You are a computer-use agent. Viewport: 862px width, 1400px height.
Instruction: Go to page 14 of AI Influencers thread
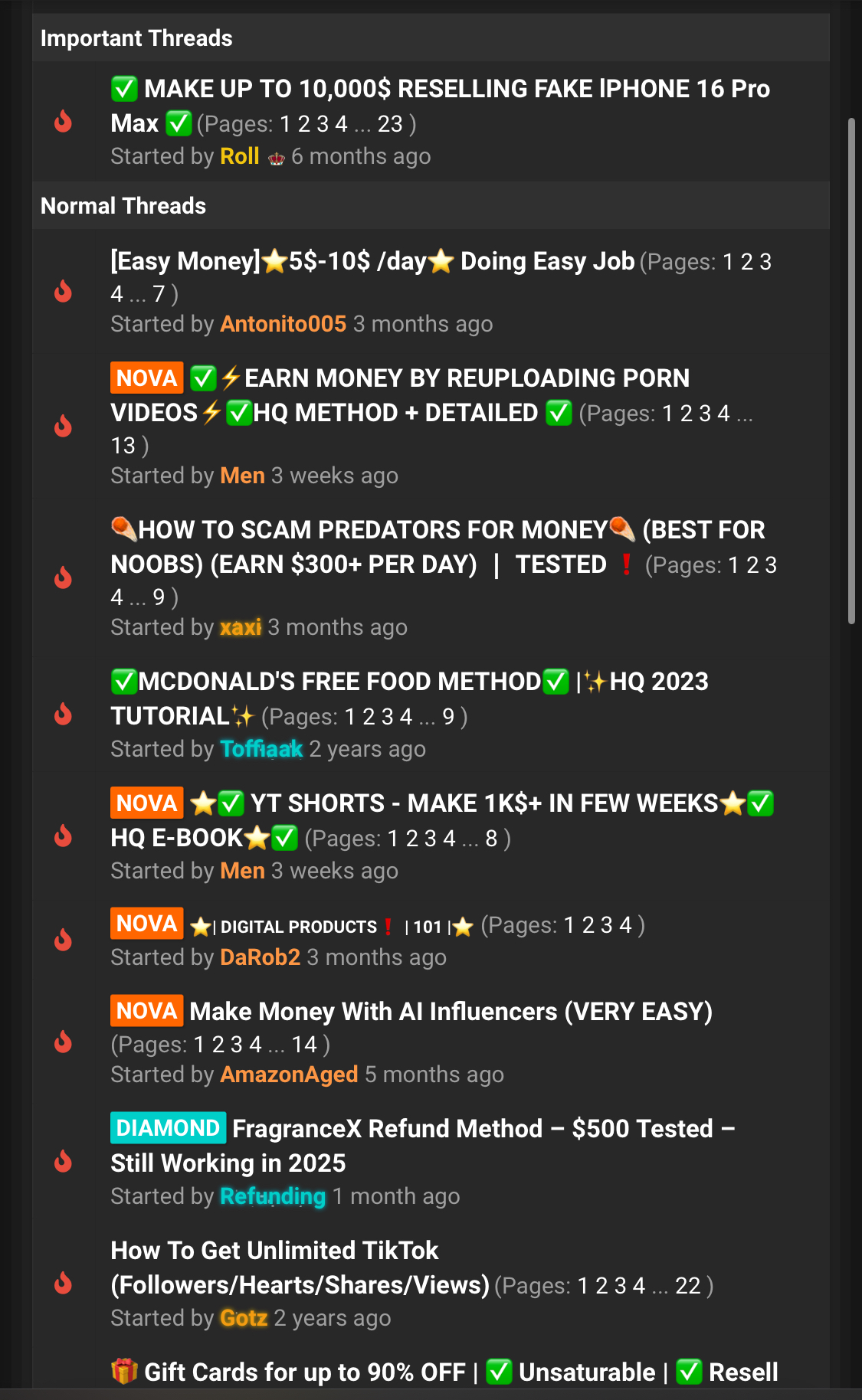click(x=304, y=1045)
